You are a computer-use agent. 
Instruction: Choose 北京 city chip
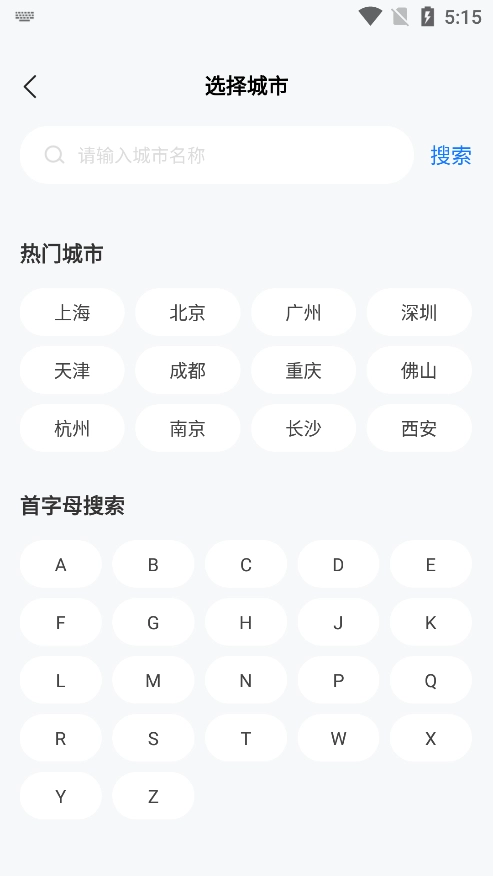[188, 312]
